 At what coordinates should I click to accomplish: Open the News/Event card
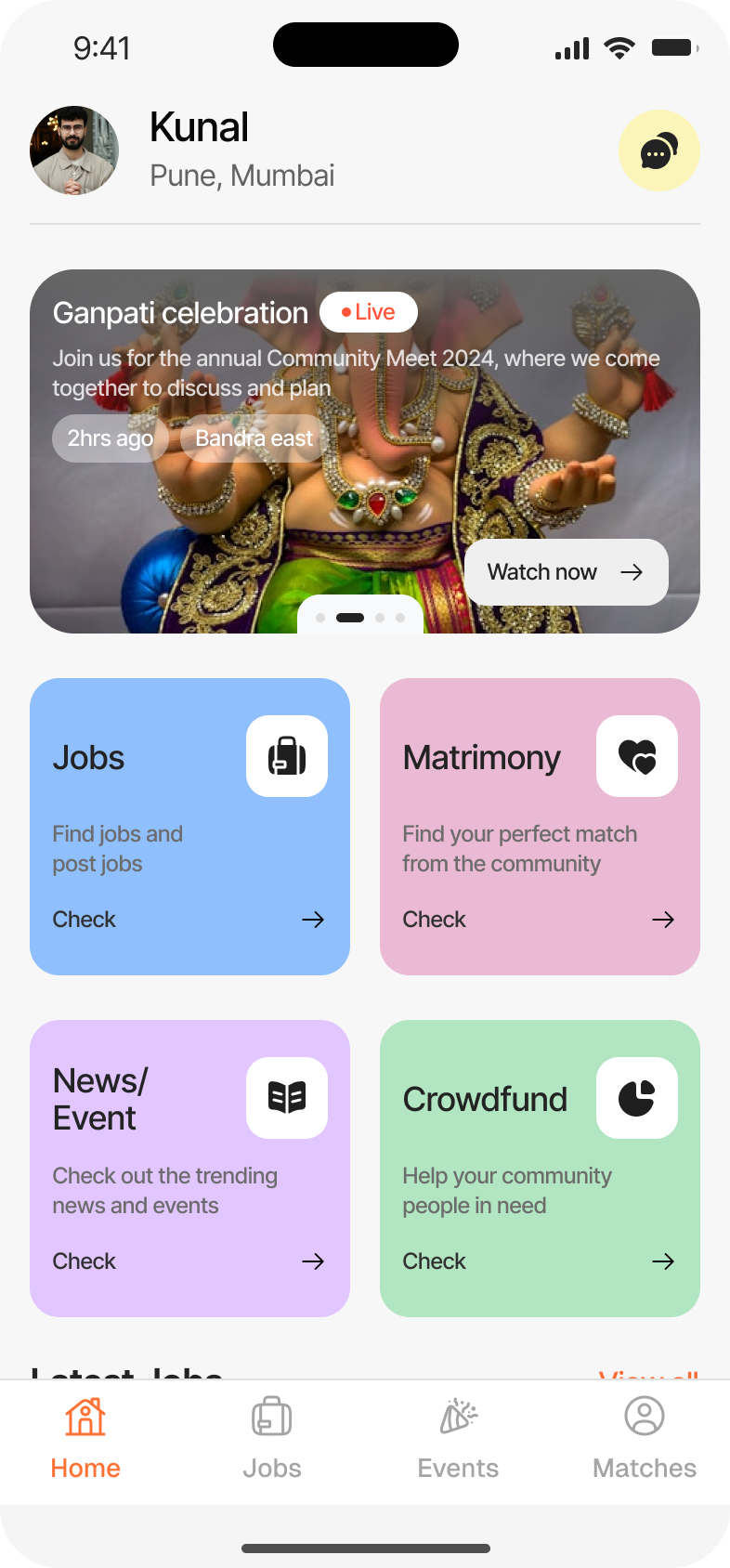coord(189,1168)
